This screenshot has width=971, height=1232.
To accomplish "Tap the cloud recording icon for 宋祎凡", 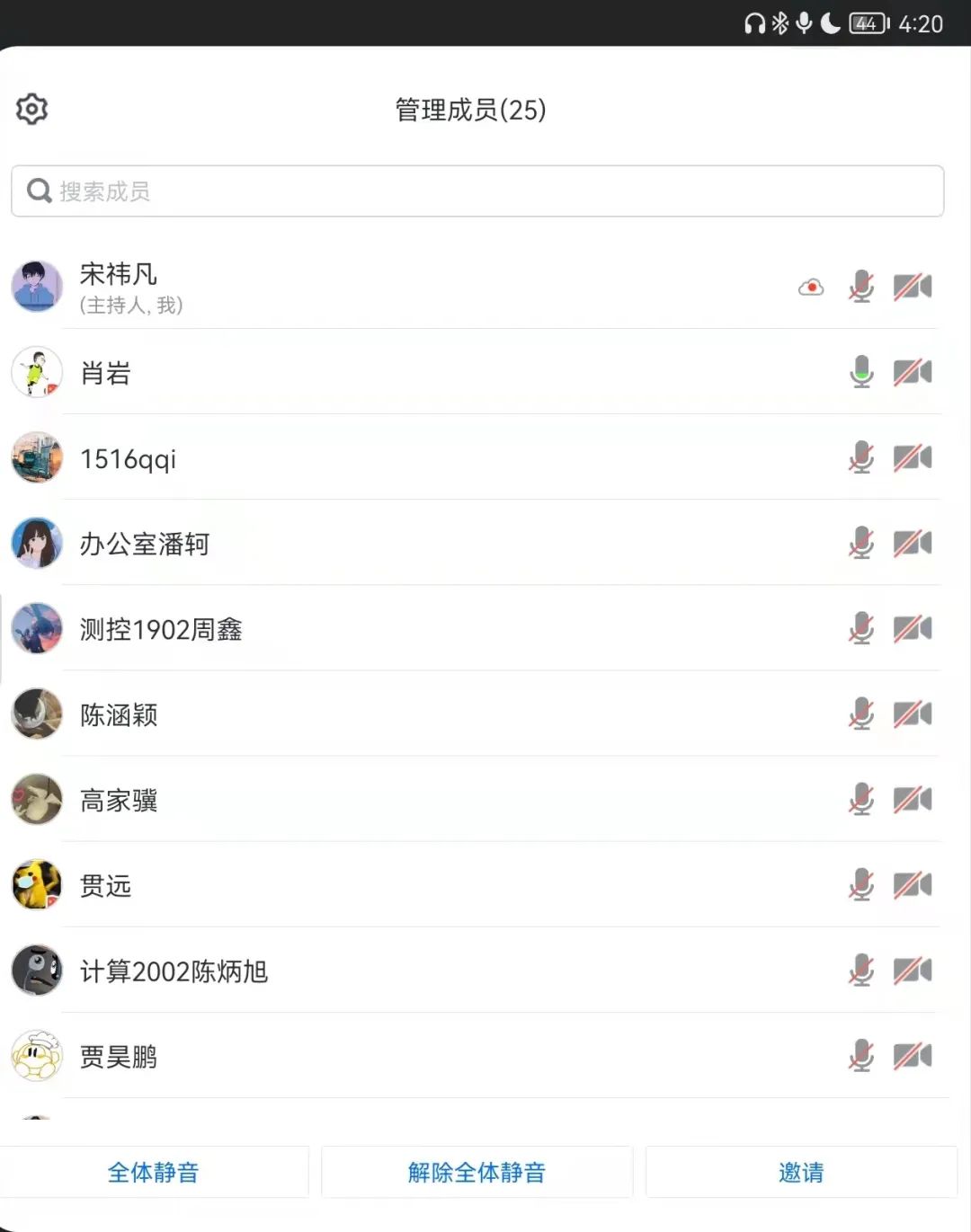I will click(811, 288).
